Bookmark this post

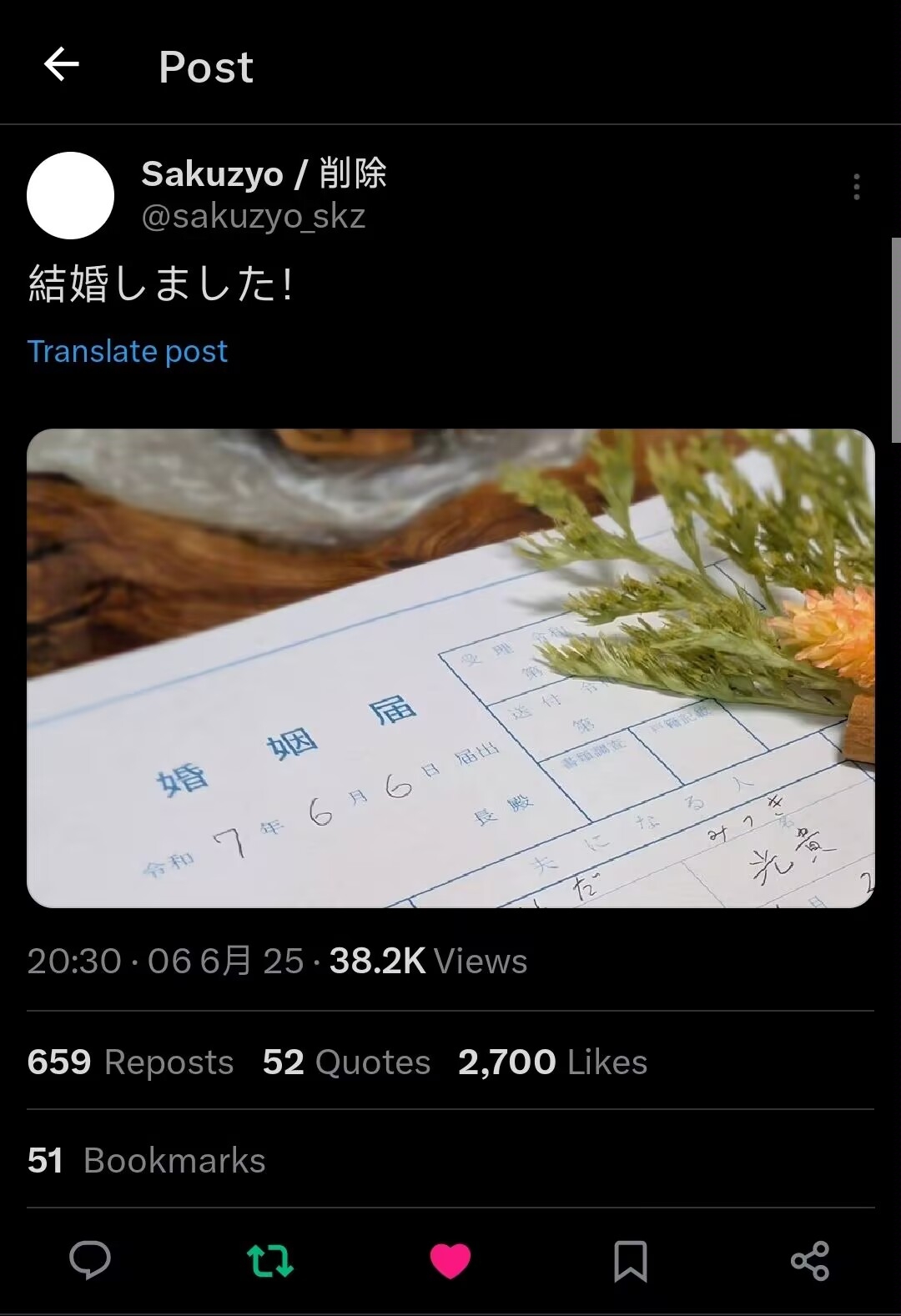630,1259
